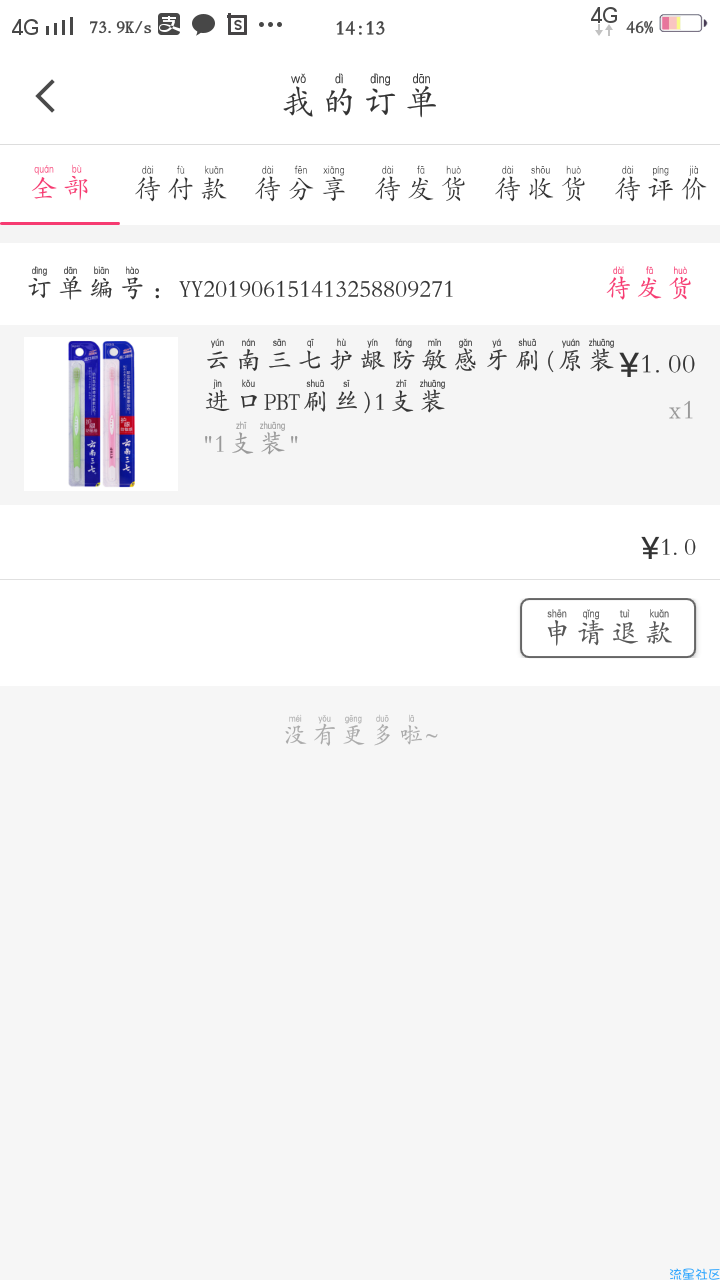
Task: Open the 待发货 tab in the top bar
Action: [420, 186]
